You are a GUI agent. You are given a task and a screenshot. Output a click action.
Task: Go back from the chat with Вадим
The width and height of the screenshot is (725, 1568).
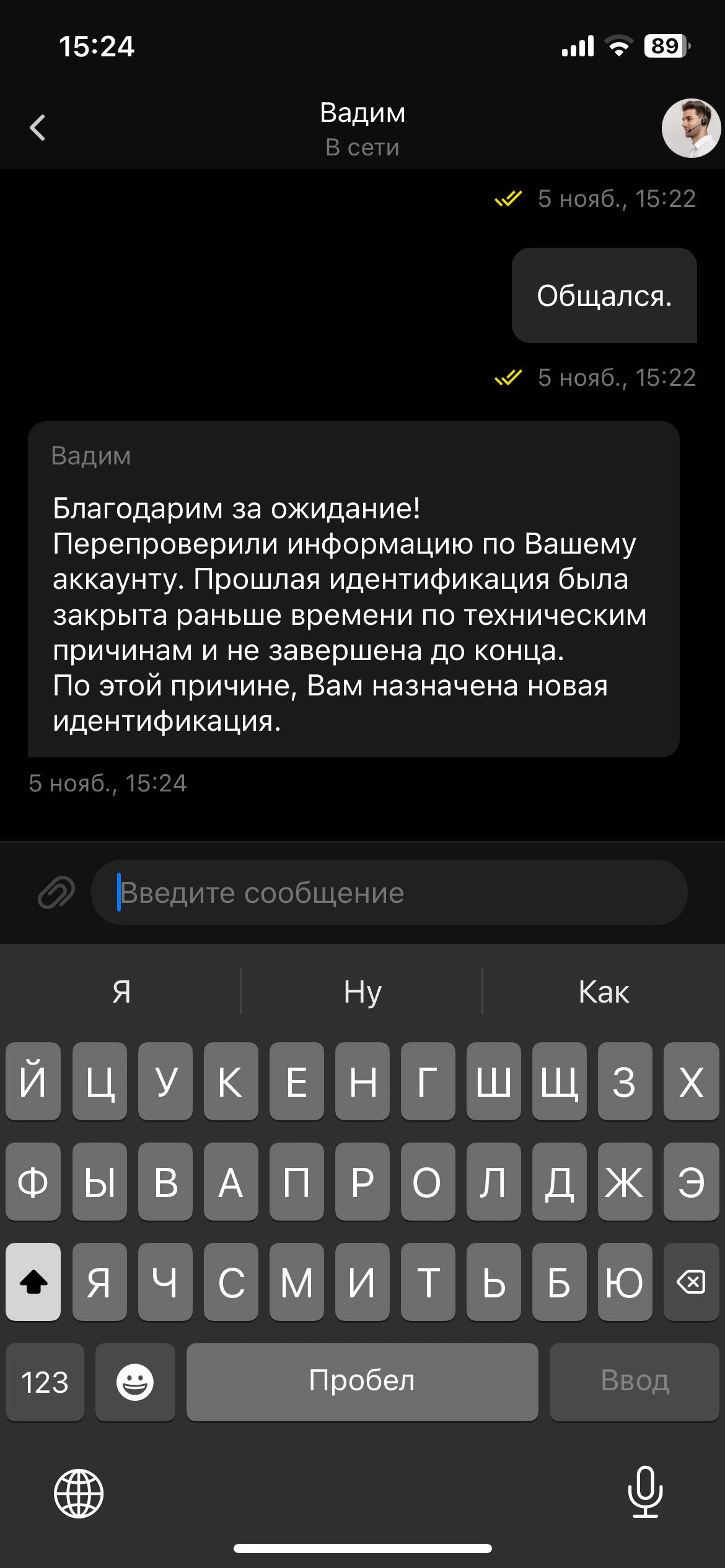(x=38, y=128)
